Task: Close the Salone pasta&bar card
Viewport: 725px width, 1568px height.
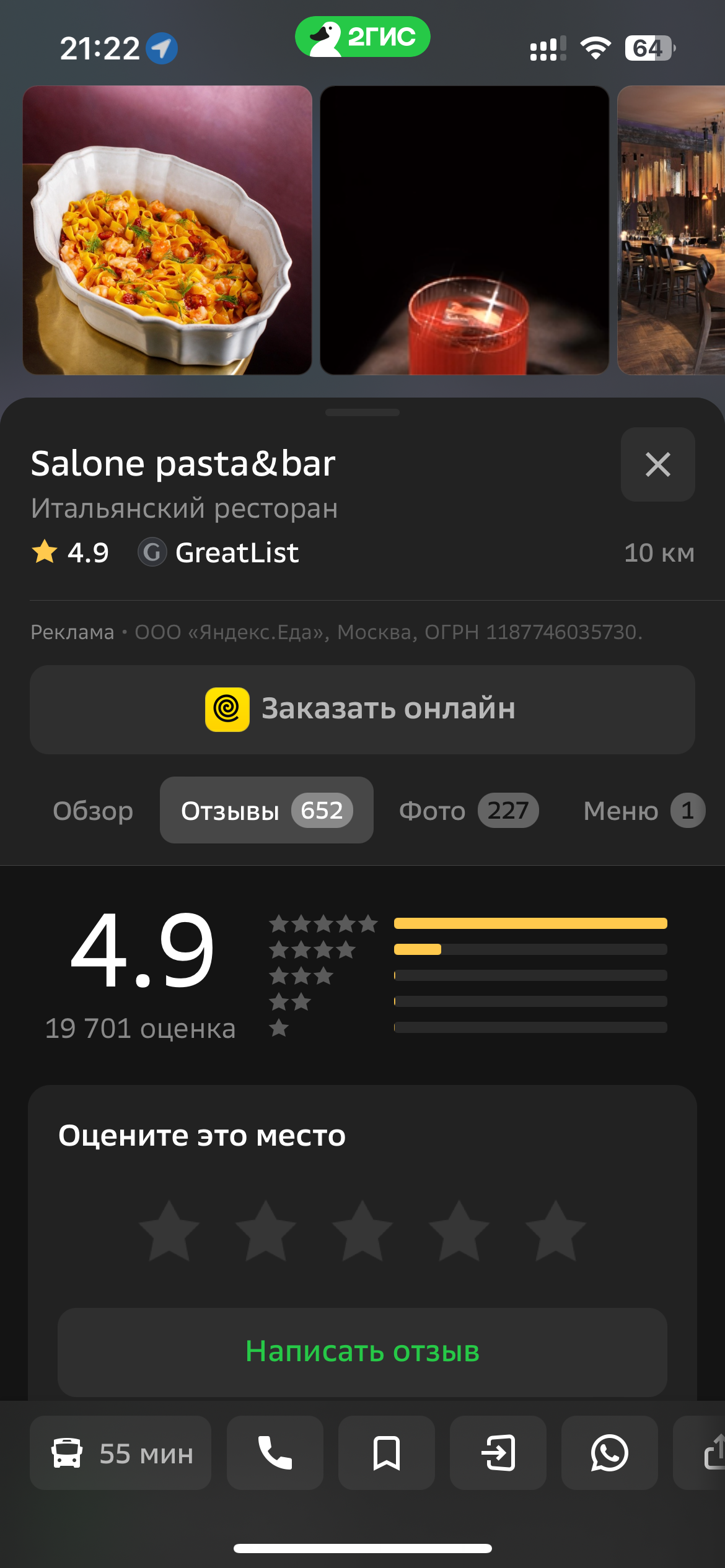Action: [657, 464]
